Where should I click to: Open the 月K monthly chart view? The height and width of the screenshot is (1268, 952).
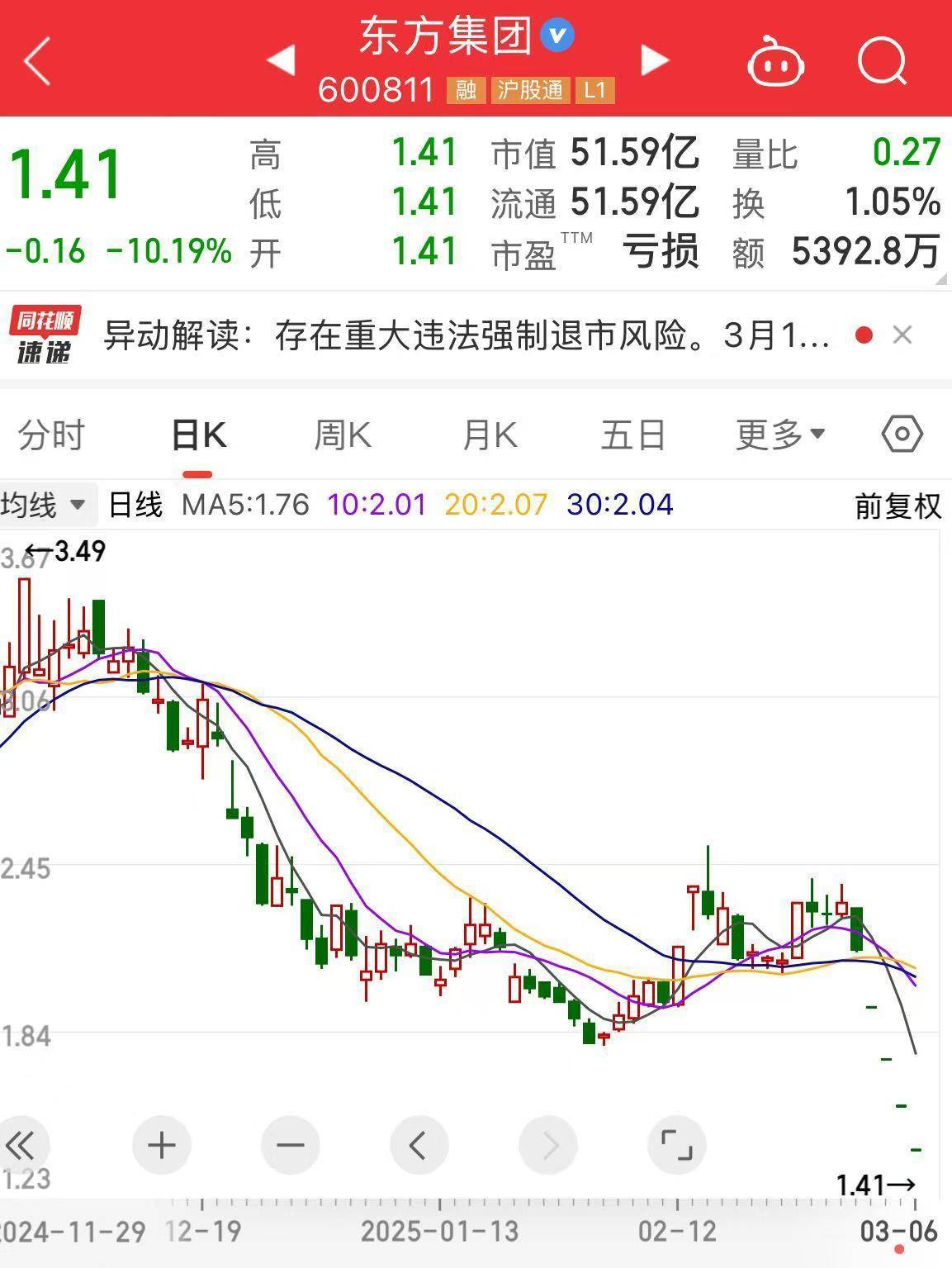pyautogui.click(x=489, y=433)
